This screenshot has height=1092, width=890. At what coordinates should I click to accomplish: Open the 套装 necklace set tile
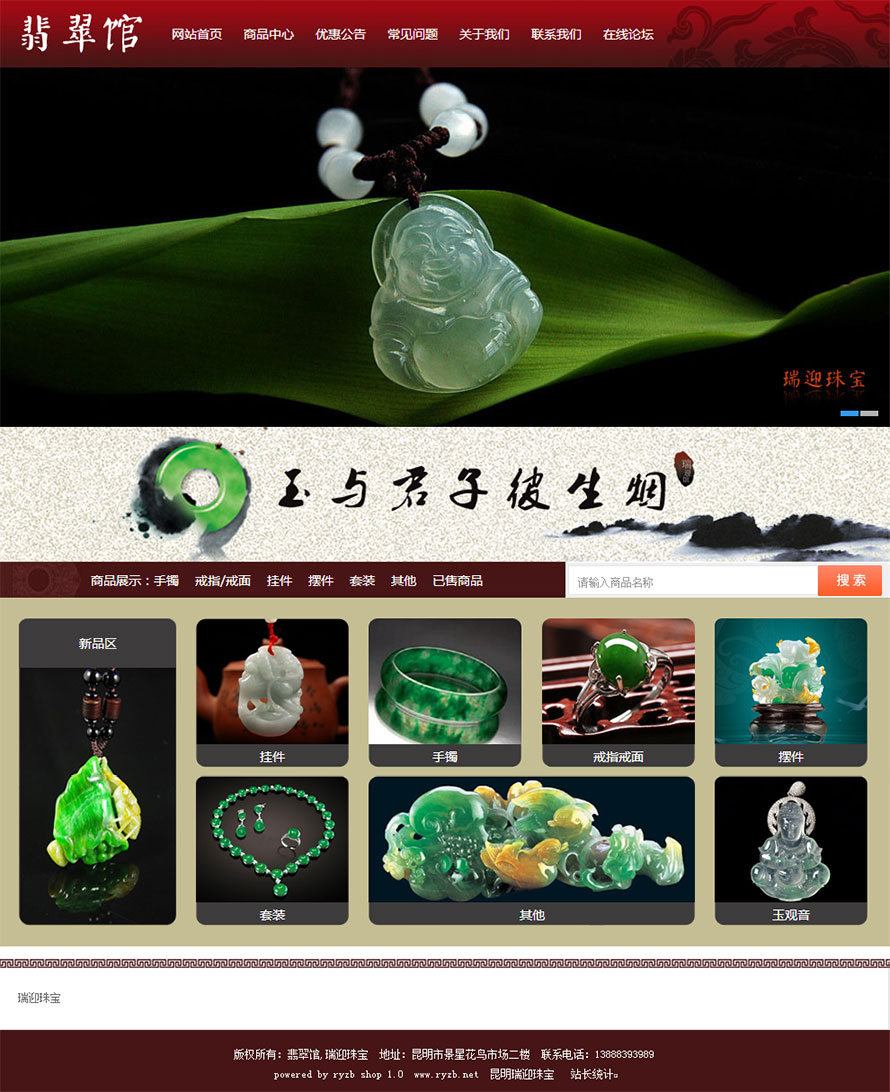click(x=272, y=850)
